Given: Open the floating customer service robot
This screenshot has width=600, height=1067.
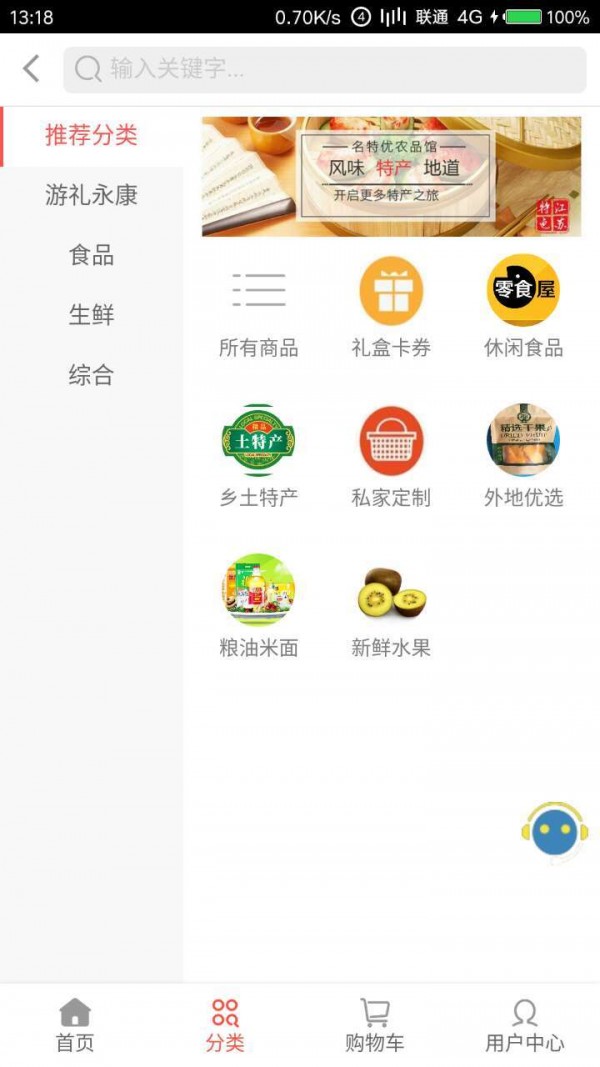Looking at the screenshot, I should (554, 832).
